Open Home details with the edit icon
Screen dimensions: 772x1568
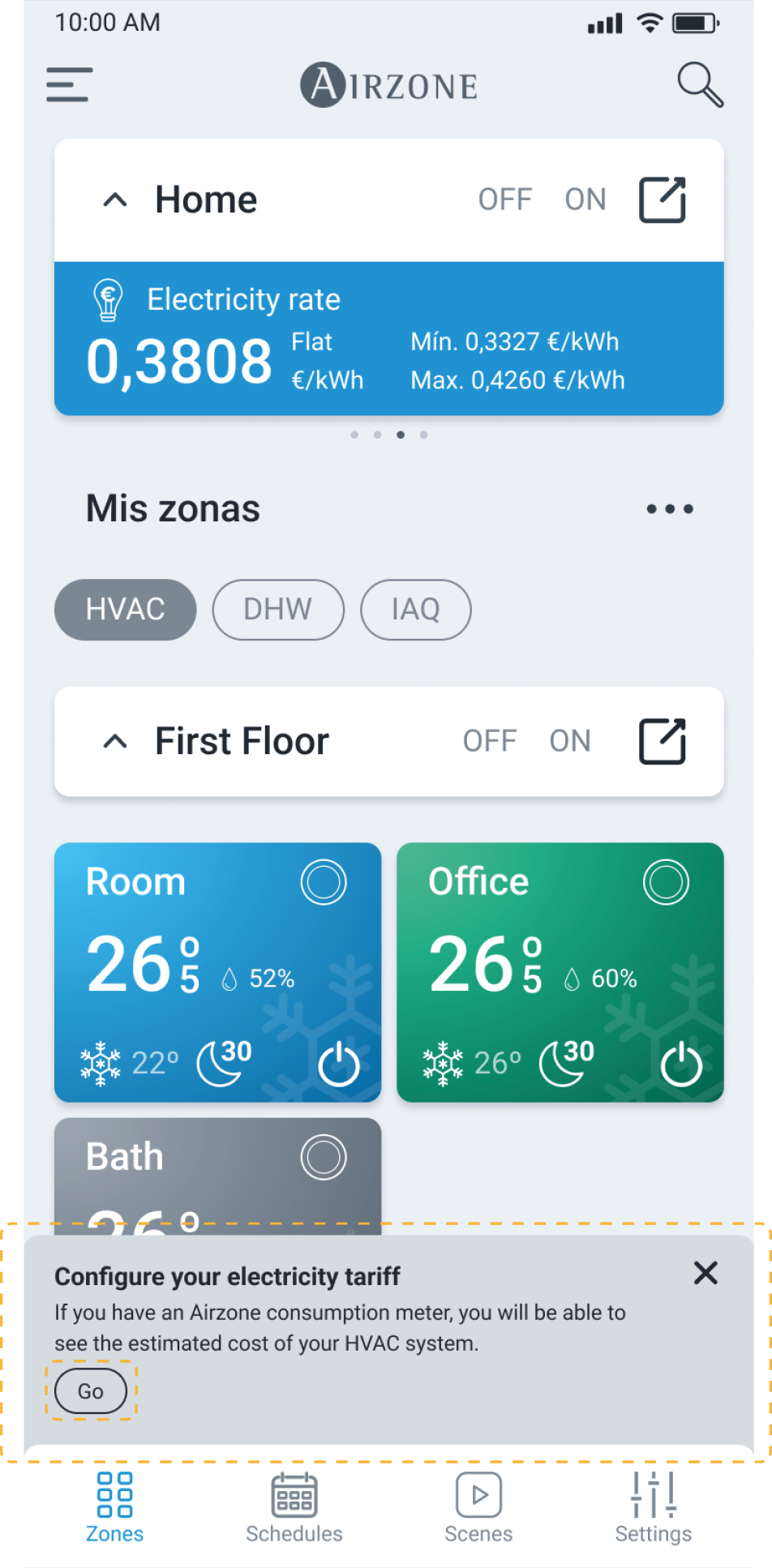(663, 199)
